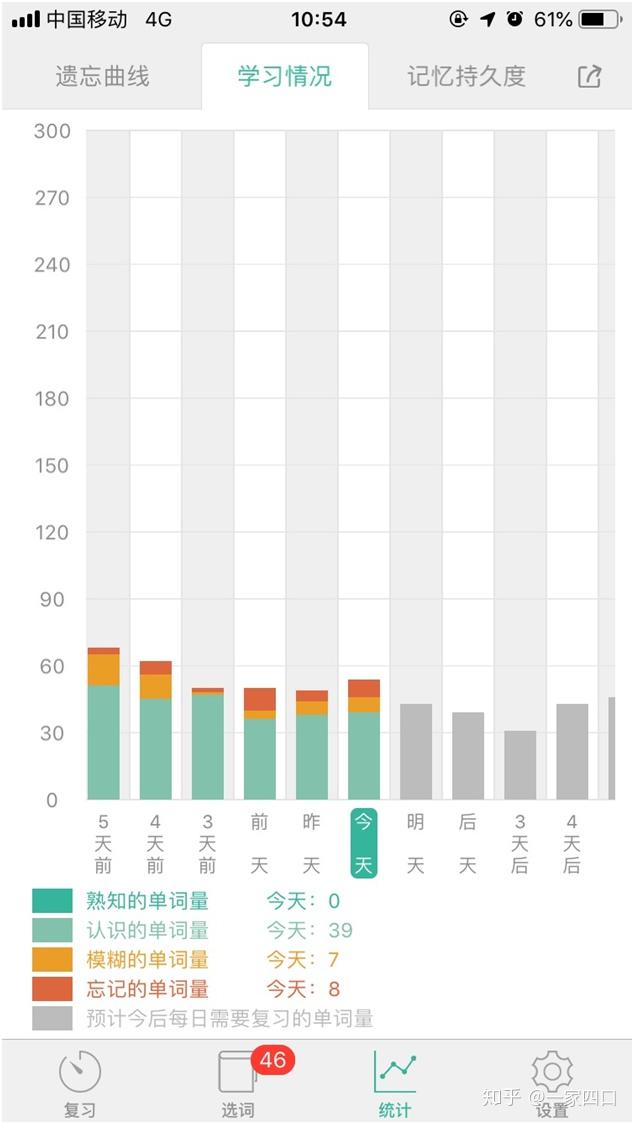634x1124 pixels.
Task: Select the 5天前 bar in the chart
Action: [x=103, y=723]
